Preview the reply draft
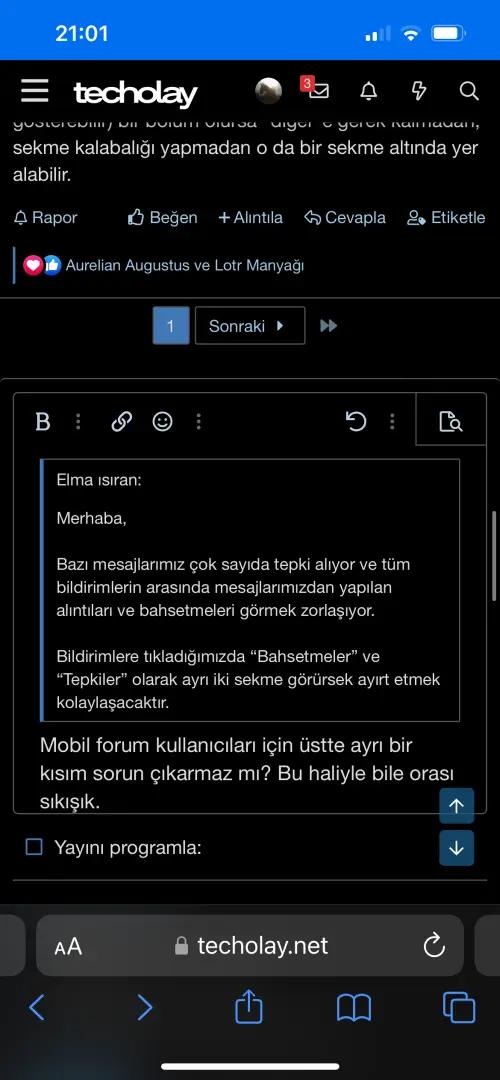Image resolution: width=500 pixels, height=1080 pixels. coord(451,420)
